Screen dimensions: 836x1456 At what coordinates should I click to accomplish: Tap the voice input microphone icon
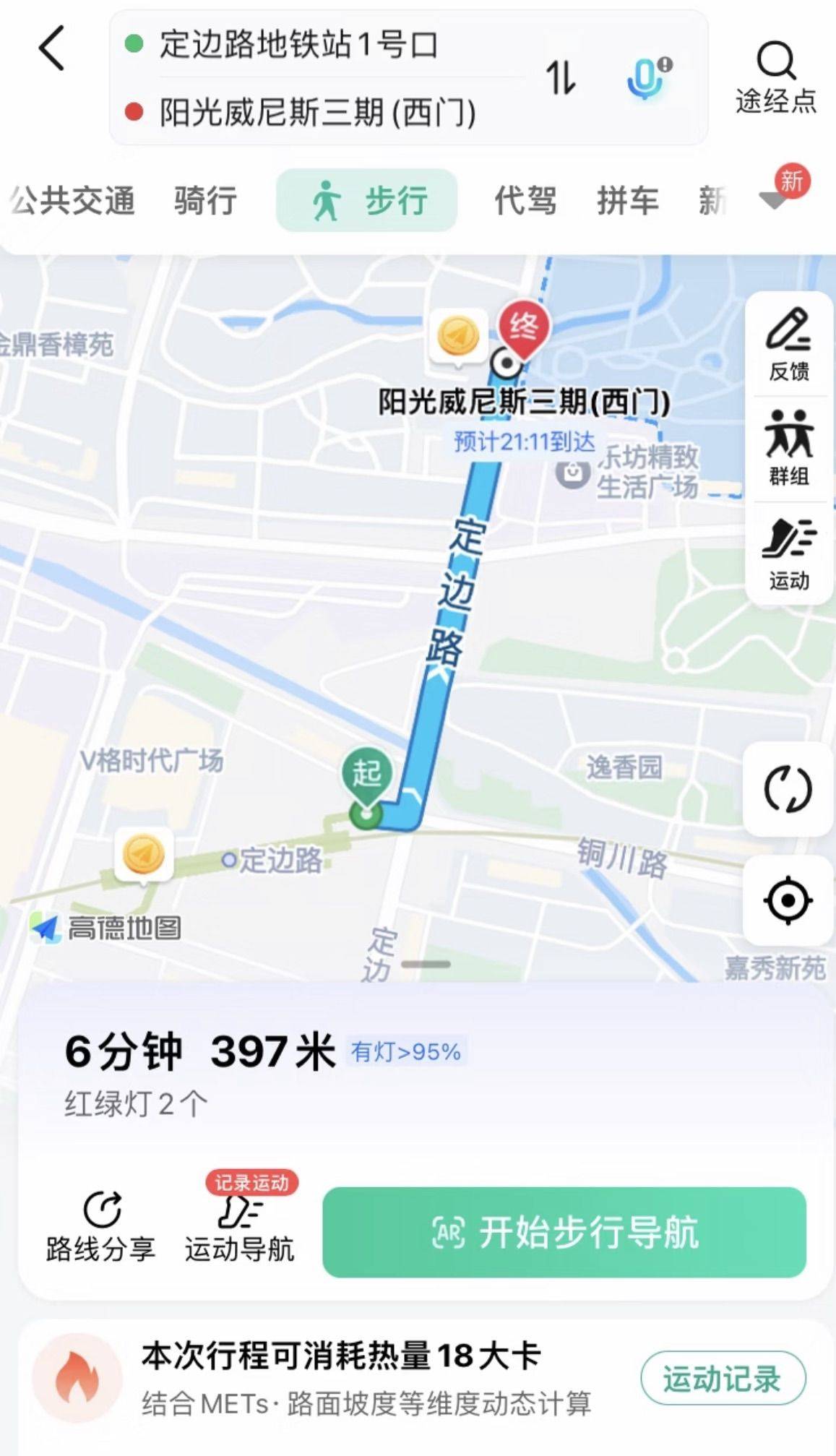click(645, 77)
